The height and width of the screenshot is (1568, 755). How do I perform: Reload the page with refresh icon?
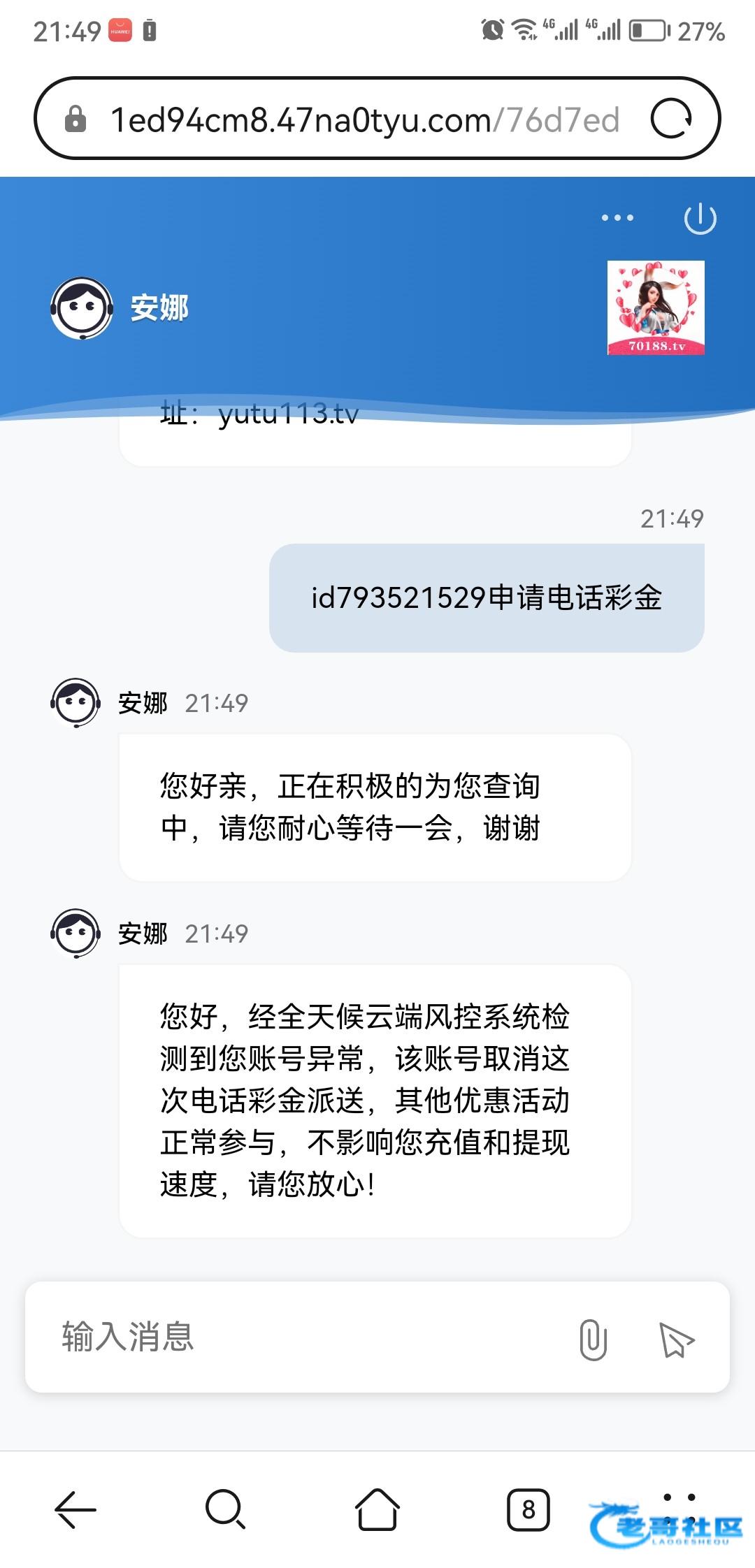tap(671, 119)
